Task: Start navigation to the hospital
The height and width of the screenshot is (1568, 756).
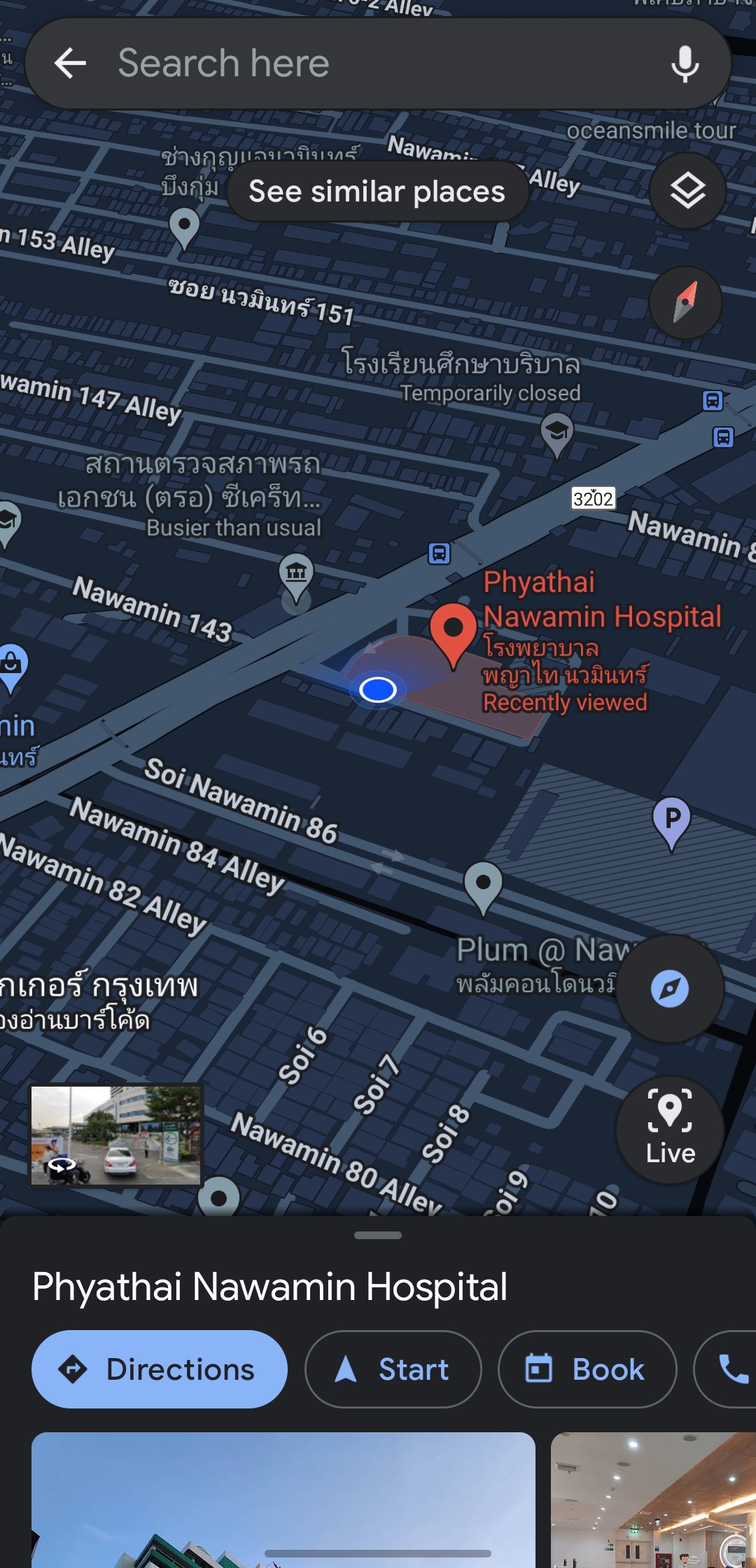Action: click(x=393, y=1369)
